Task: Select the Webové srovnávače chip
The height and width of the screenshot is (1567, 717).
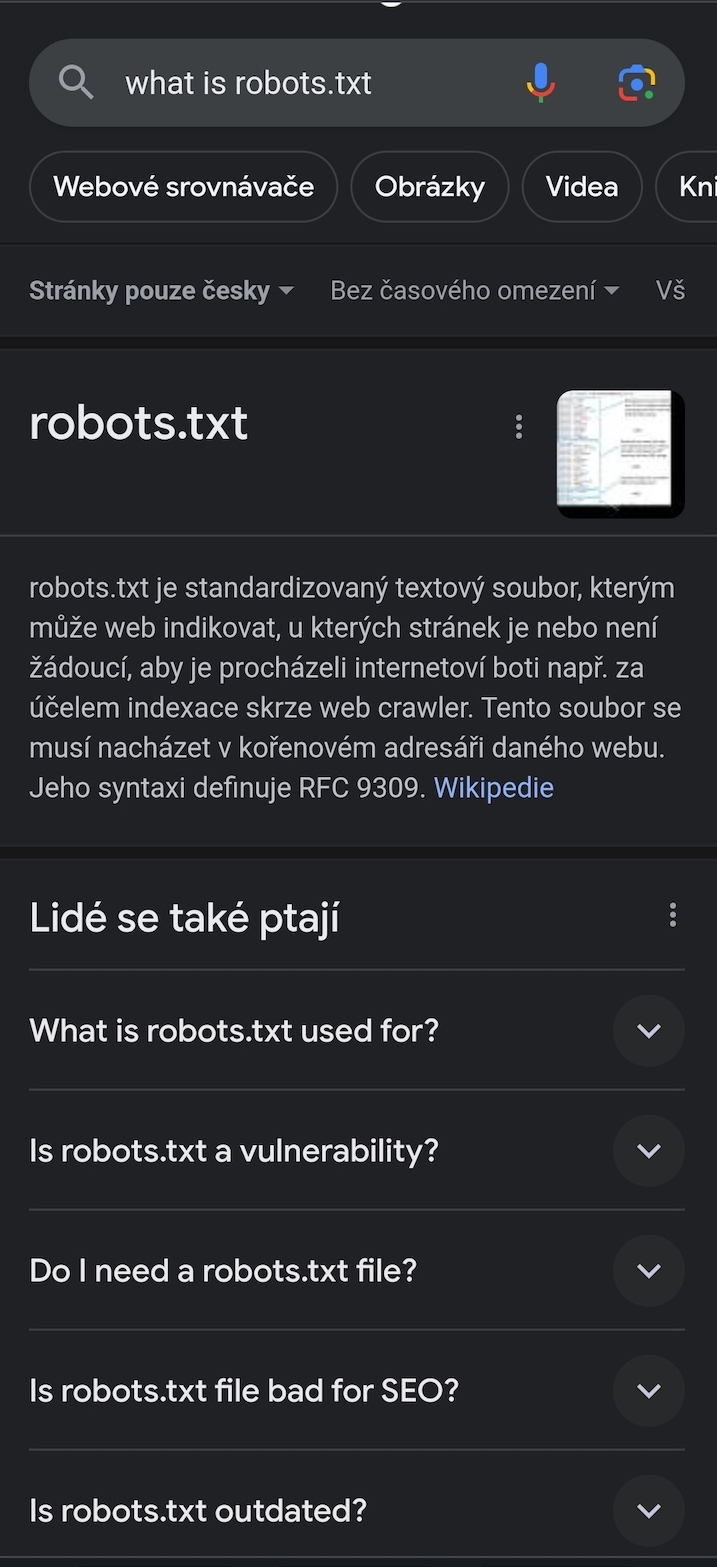Action: [x=183, y=187]
